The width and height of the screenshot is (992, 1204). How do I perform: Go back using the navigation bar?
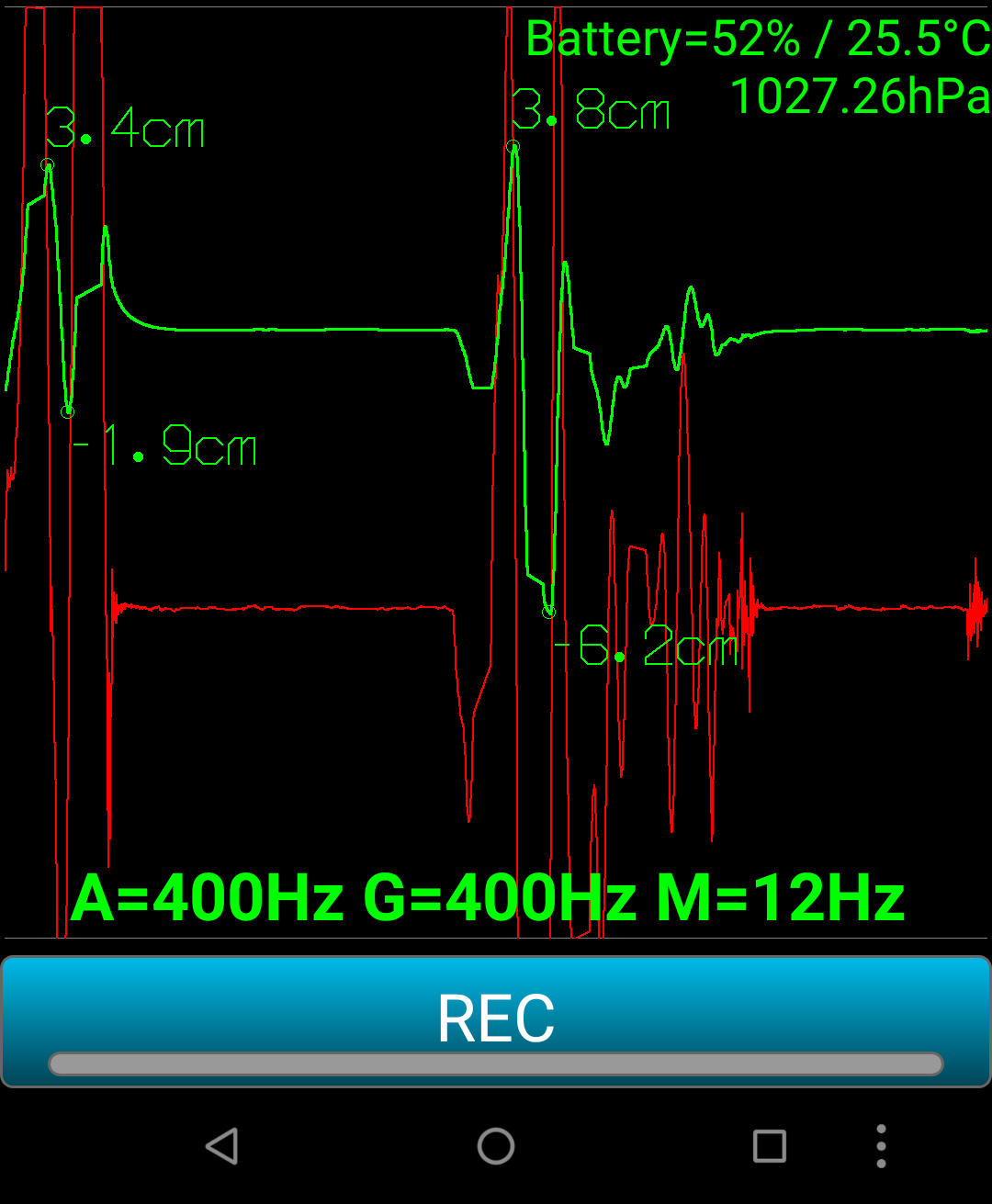pos(222,1146)
